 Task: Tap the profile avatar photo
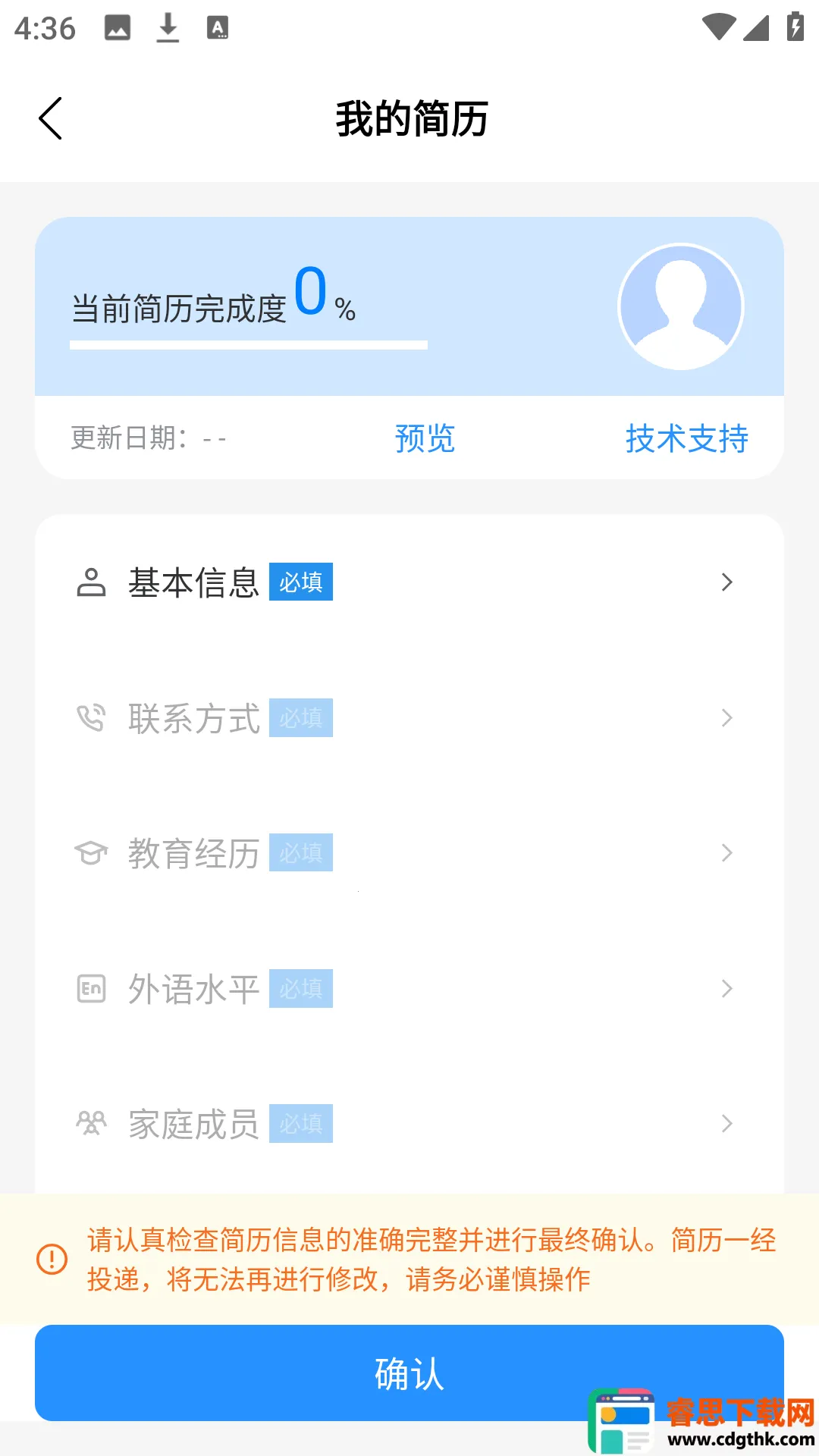[680, 306]
